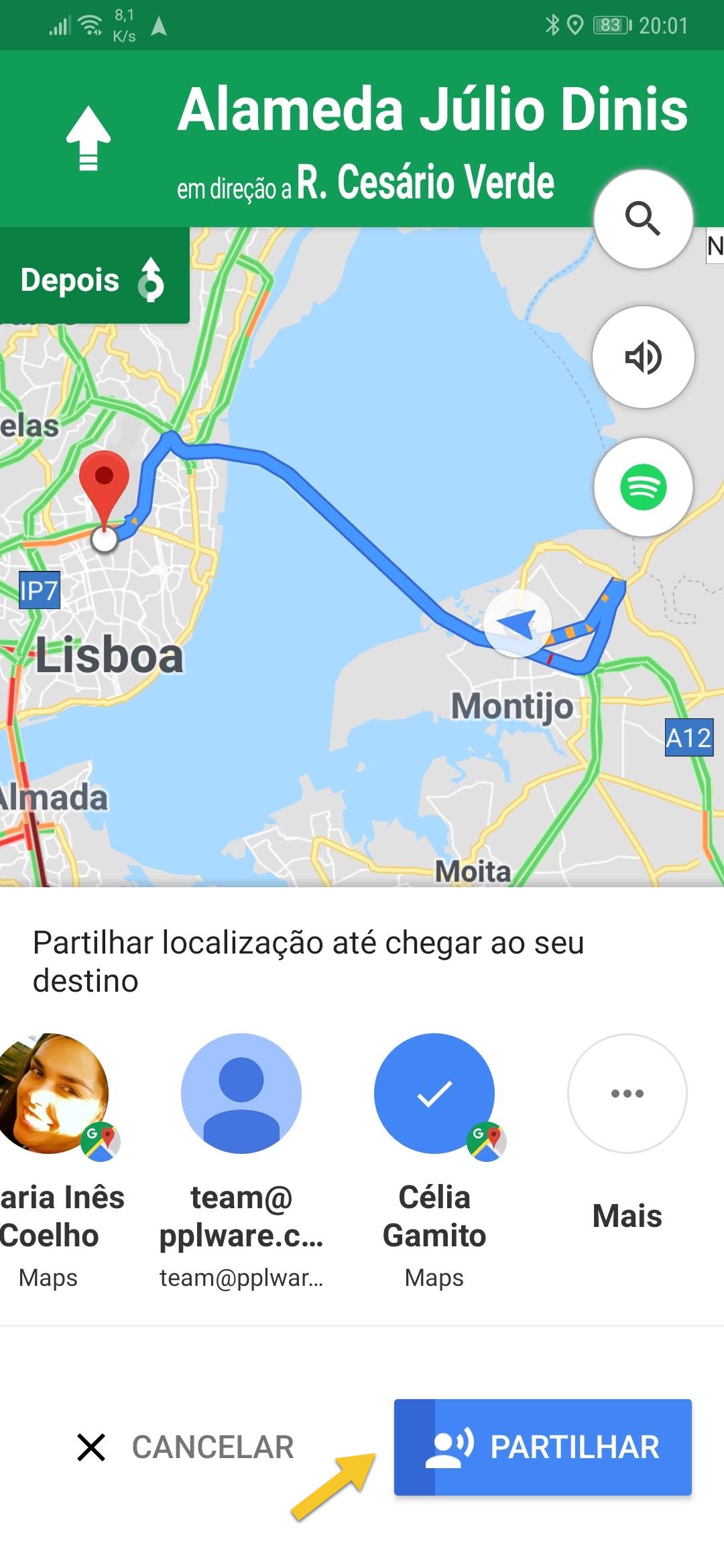This screenshot has height=1568, width=724.
Task: Tap the blue navigation arrow on the route
Action: coord(518,623)
